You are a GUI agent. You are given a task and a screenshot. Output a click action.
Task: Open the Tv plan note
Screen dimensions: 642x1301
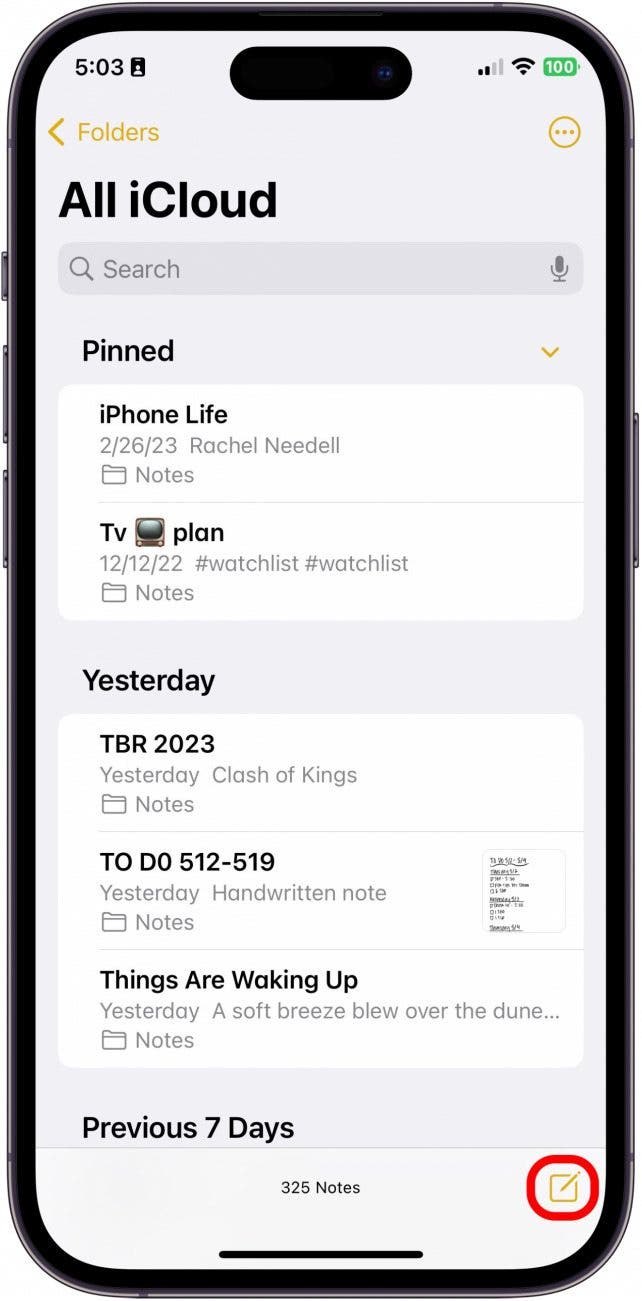click(x=320, y=561)
